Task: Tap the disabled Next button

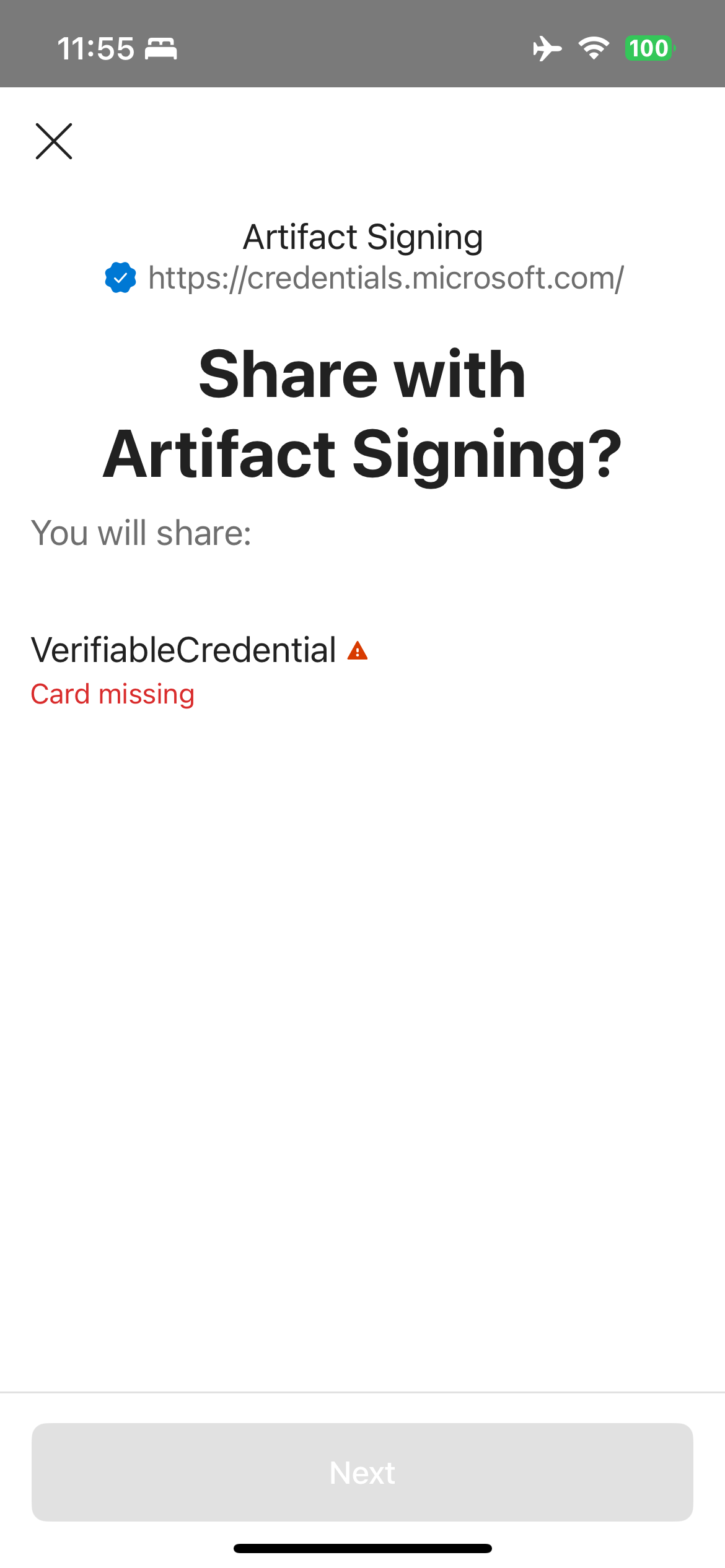Action: tap(362, 1471)
